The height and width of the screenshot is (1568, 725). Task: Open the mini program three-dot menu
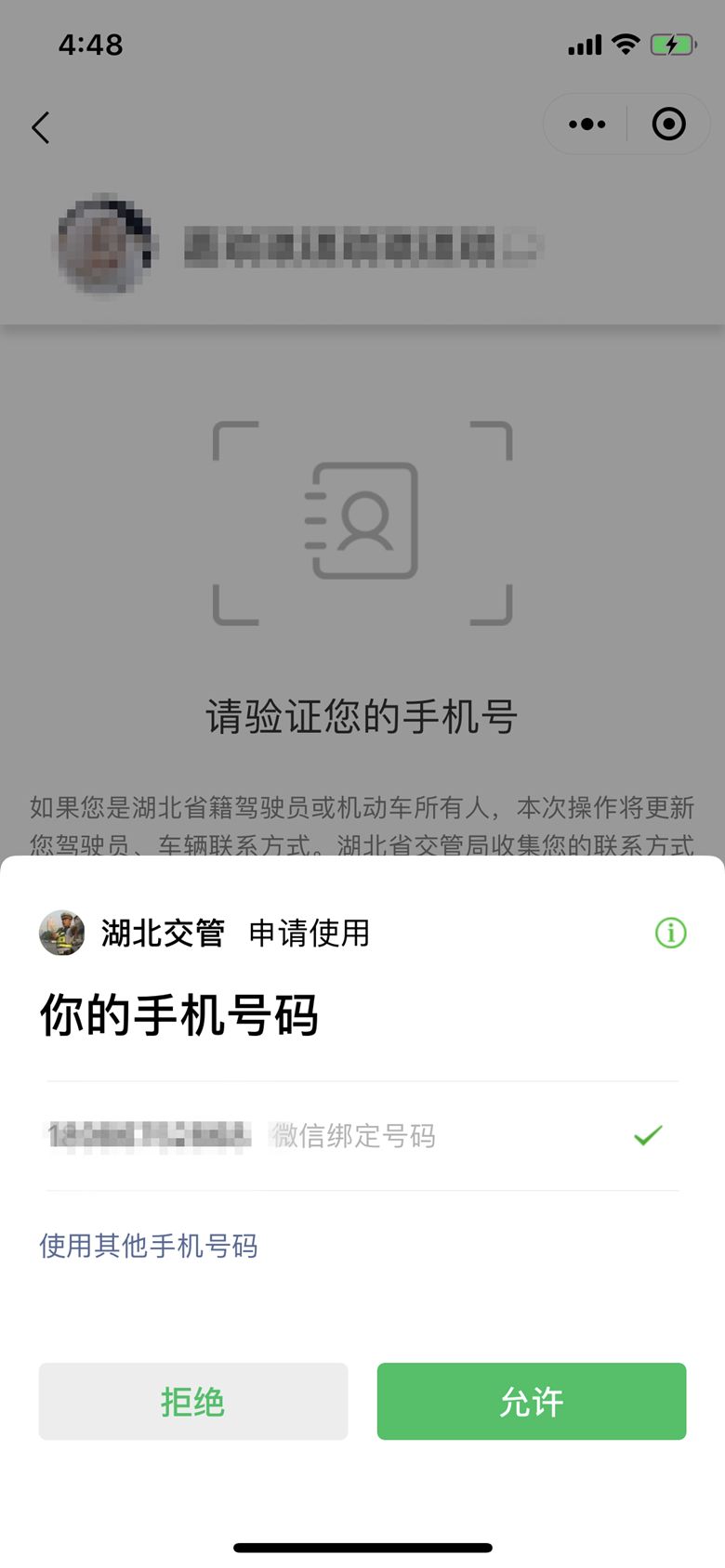click(587, 124)
